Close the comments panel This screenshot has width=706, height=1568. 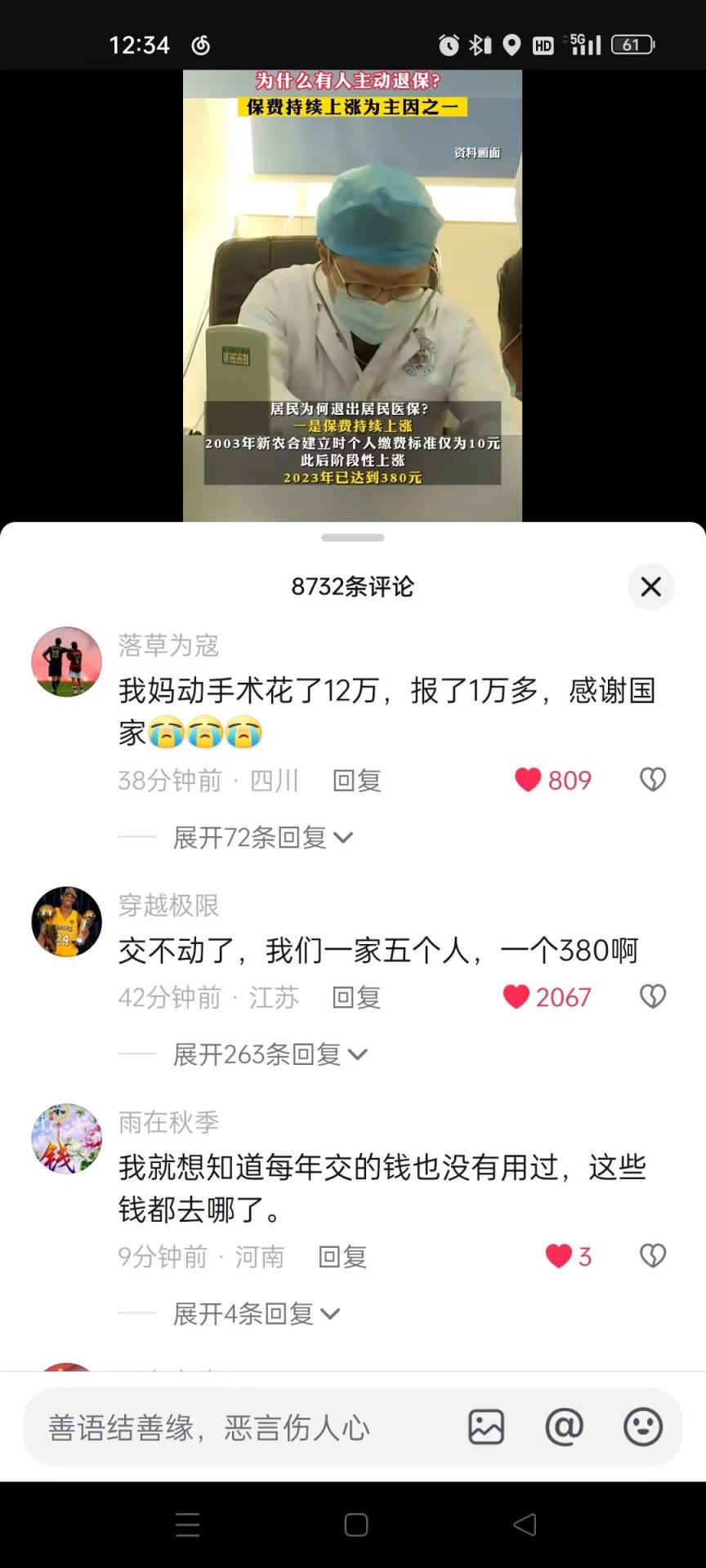point(650,586)
